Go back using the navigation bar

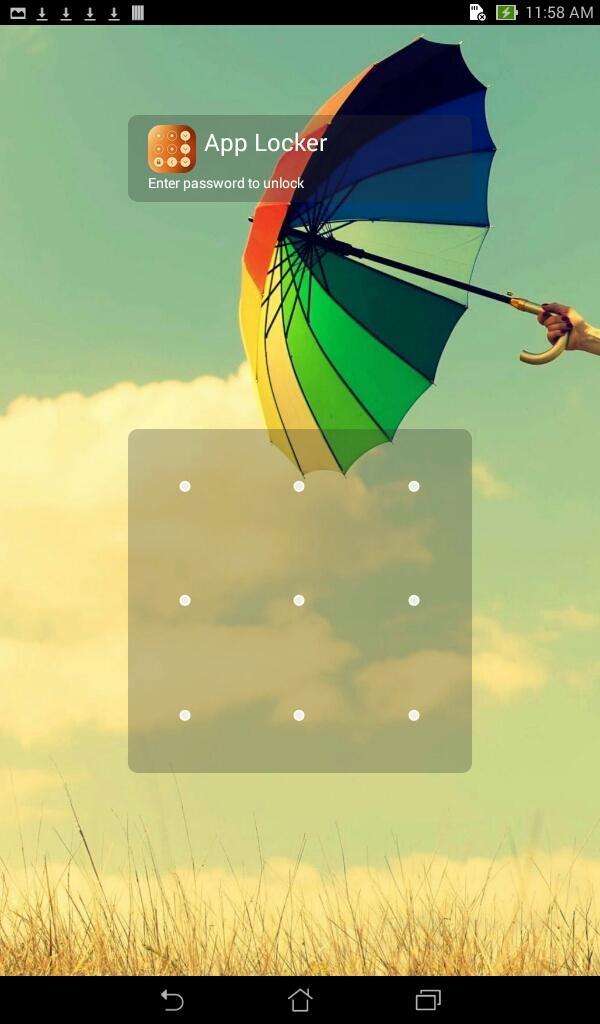pos(172,999)
